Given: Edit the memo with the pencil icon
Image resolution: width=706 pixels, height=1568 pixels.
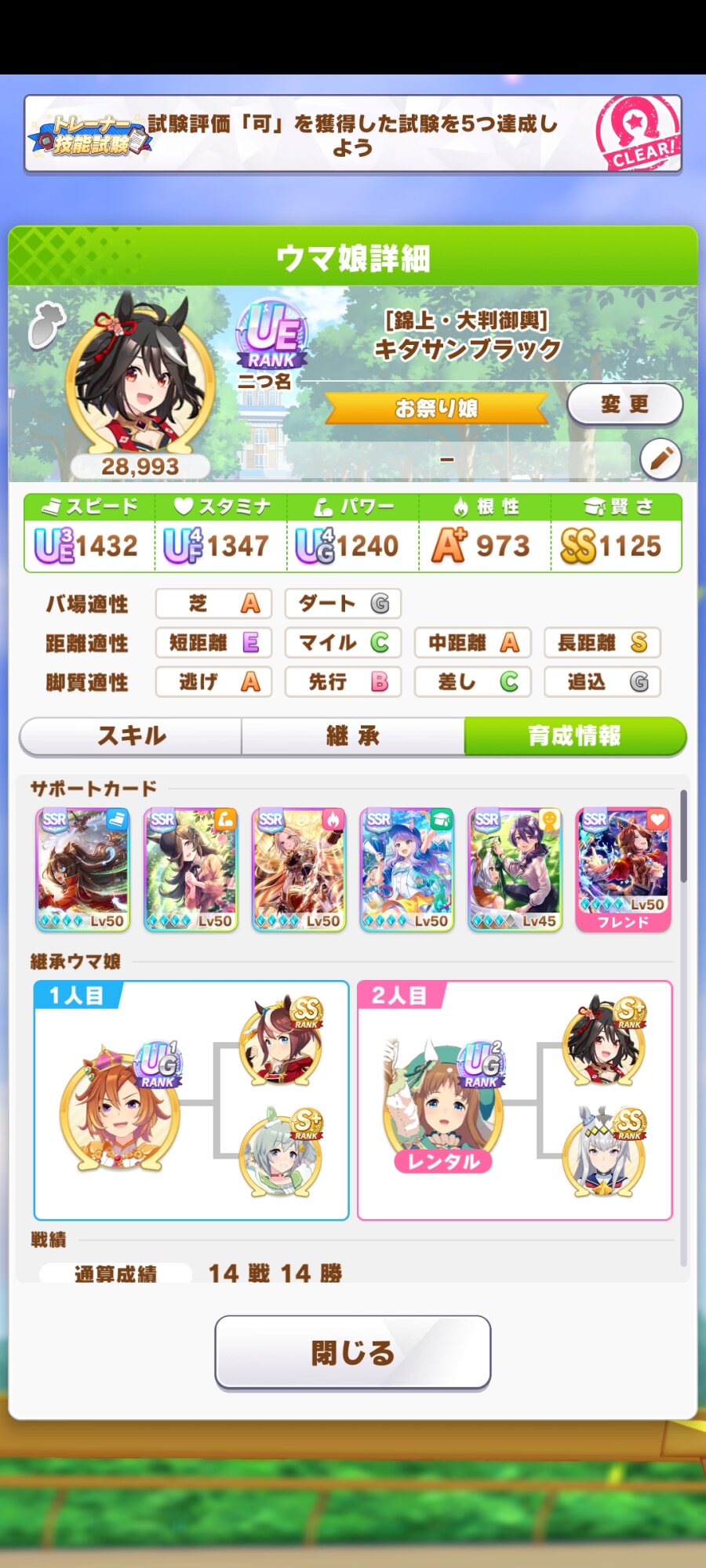Looking at the screenshot, I should pos(661,459).
